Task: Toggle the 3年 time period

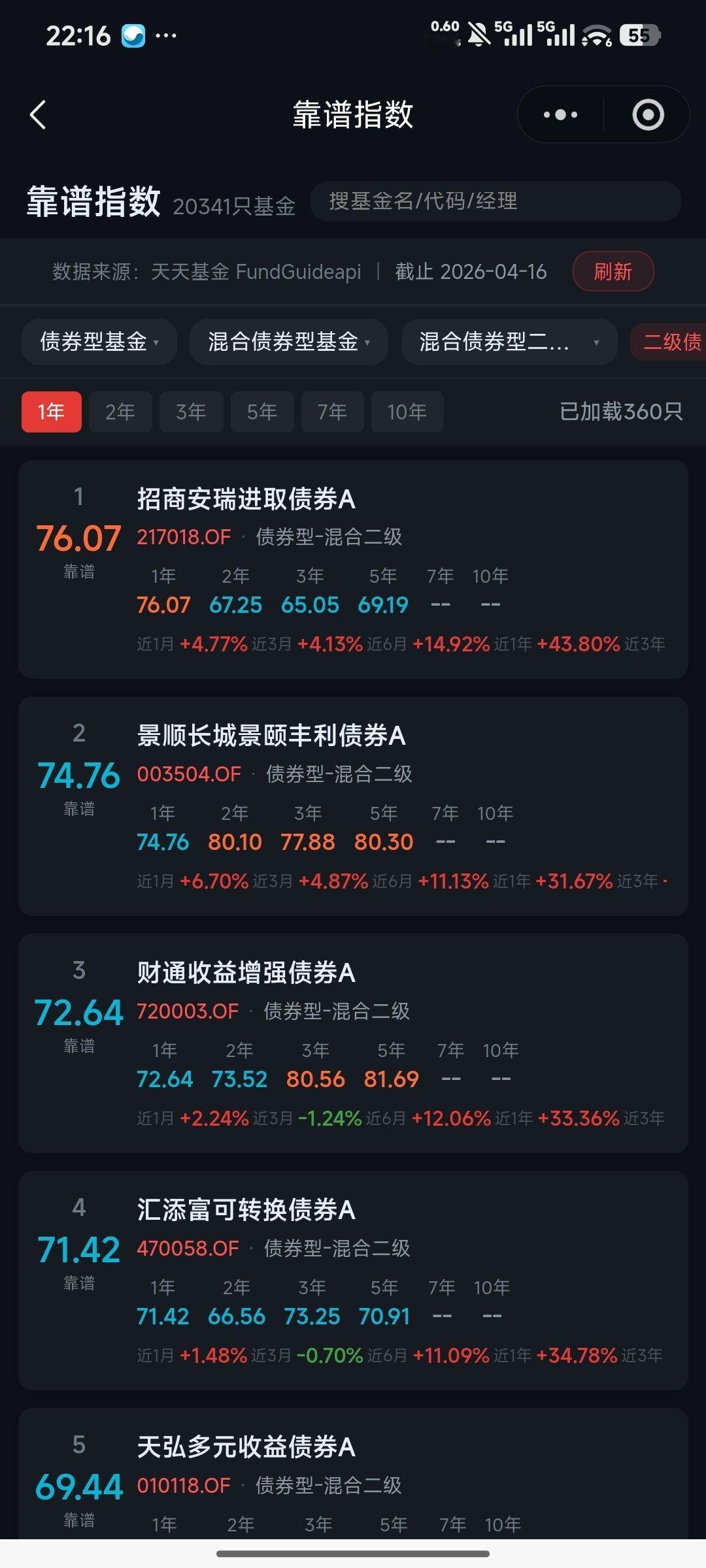Action: click(190, 412)
